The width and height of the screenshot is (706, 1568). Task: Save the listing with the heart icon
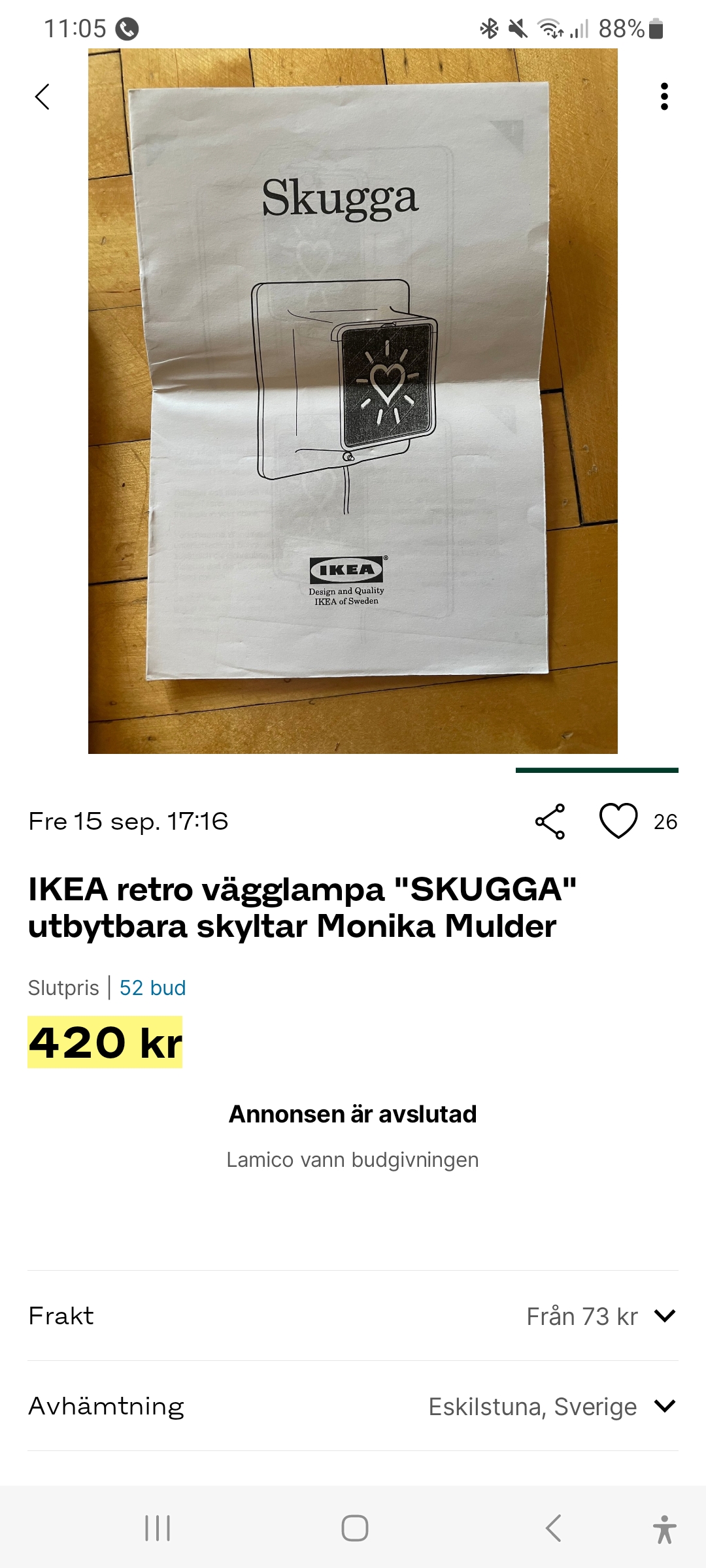[x=618, y=821]
